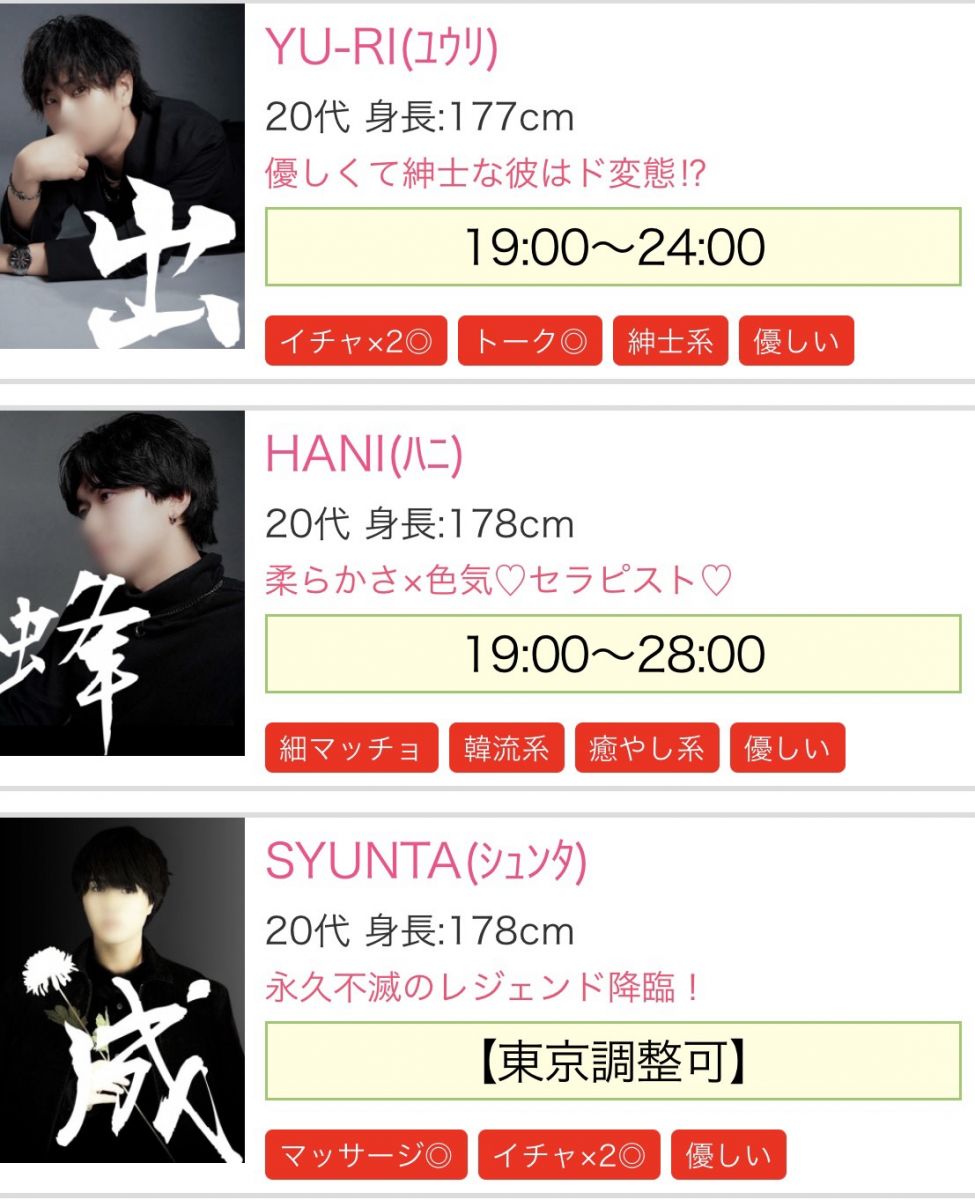Tap the YU-RI(ユウリ) name link
The width and height of the screenshot is (975, 1200).
coord(381,48)
